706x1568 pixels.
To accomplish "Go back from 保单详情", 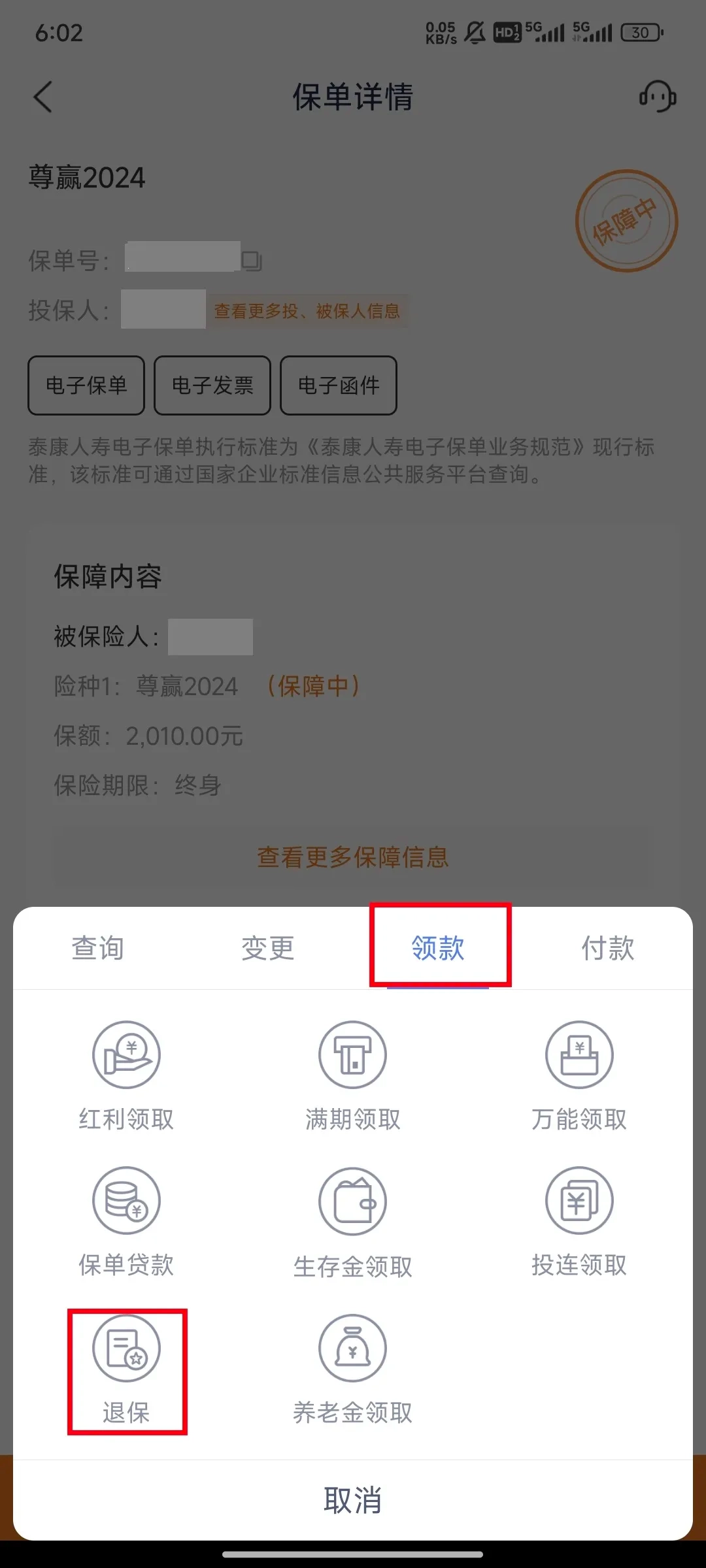I will tap(43, 97).
